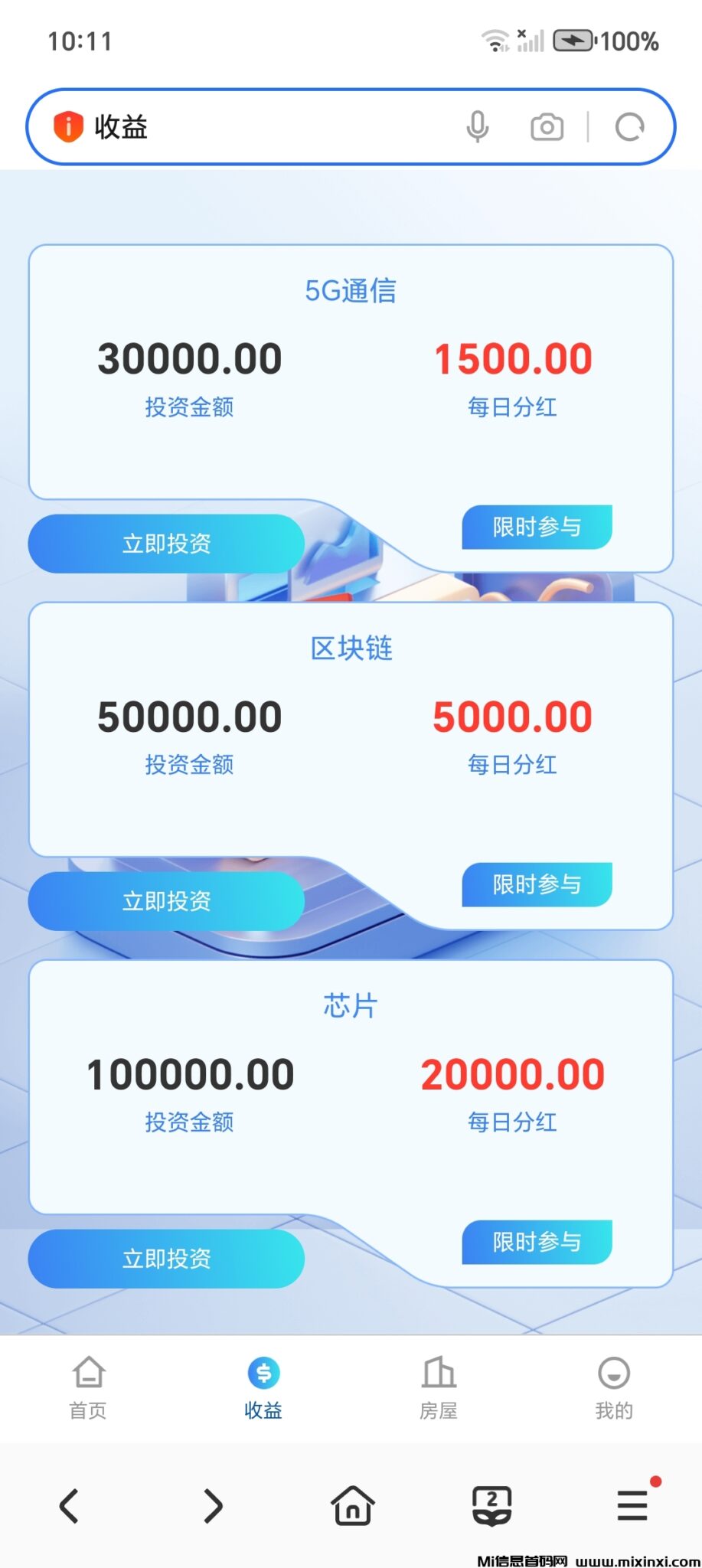Open the 房屋 tab

(439, 1388)
